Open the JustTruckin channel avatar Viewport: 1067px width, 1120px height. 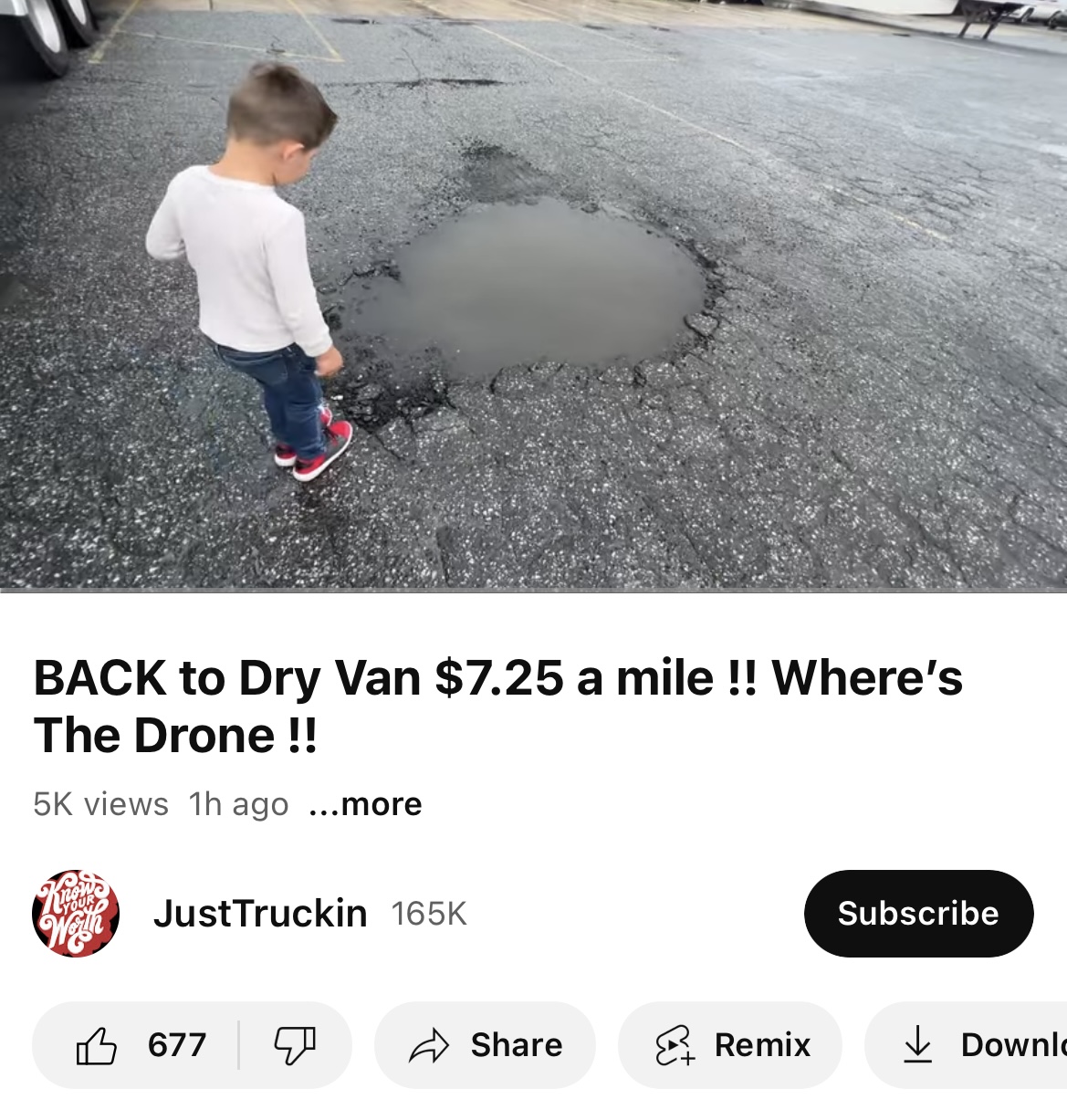tap(76, 914)
